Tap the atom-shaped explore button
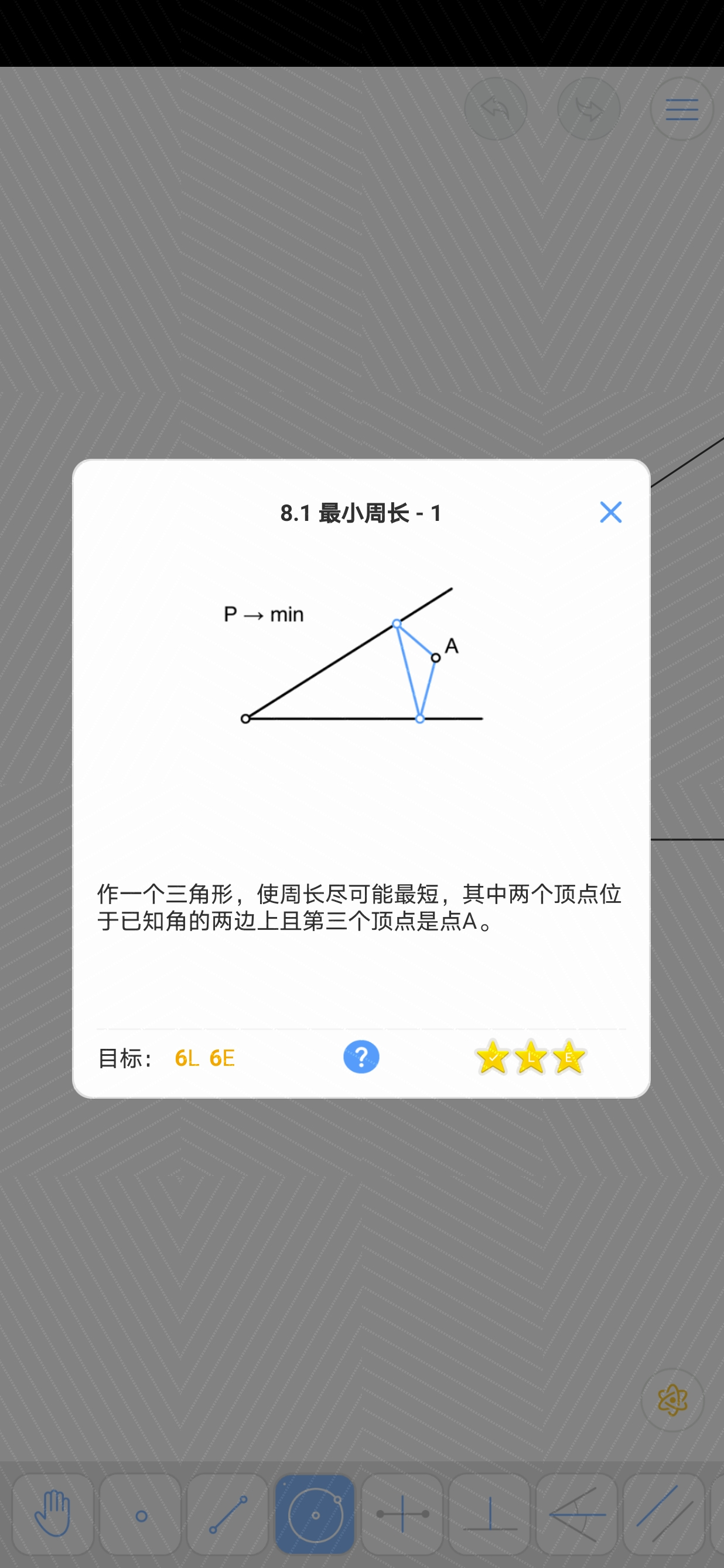Image resolution: width=724 pixels, height=1568 pixels. click(x=672, y=1400)
